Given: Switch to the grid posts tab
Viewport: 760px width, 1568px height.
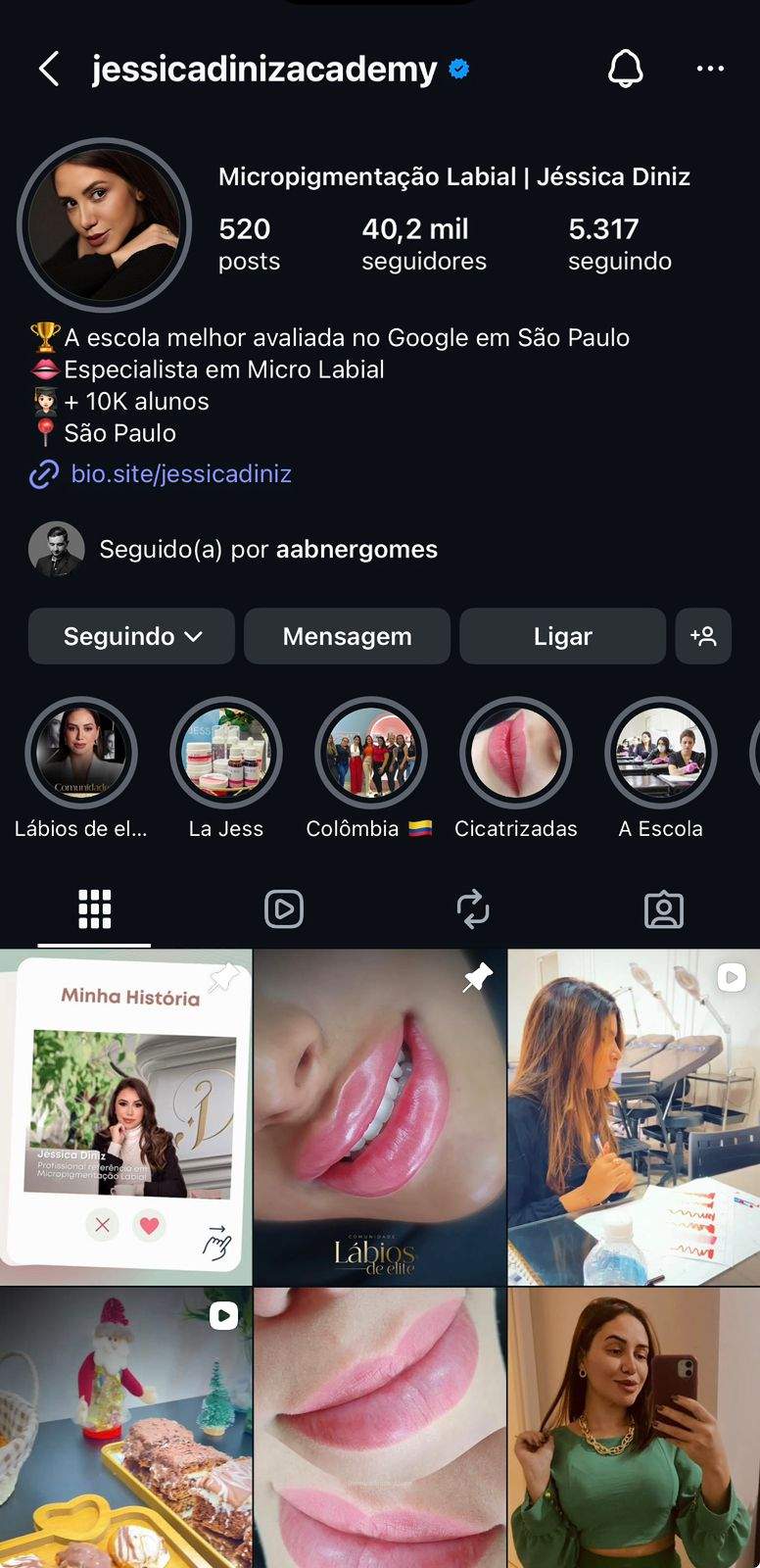Looking at the screenshot, I should point(94,908).
